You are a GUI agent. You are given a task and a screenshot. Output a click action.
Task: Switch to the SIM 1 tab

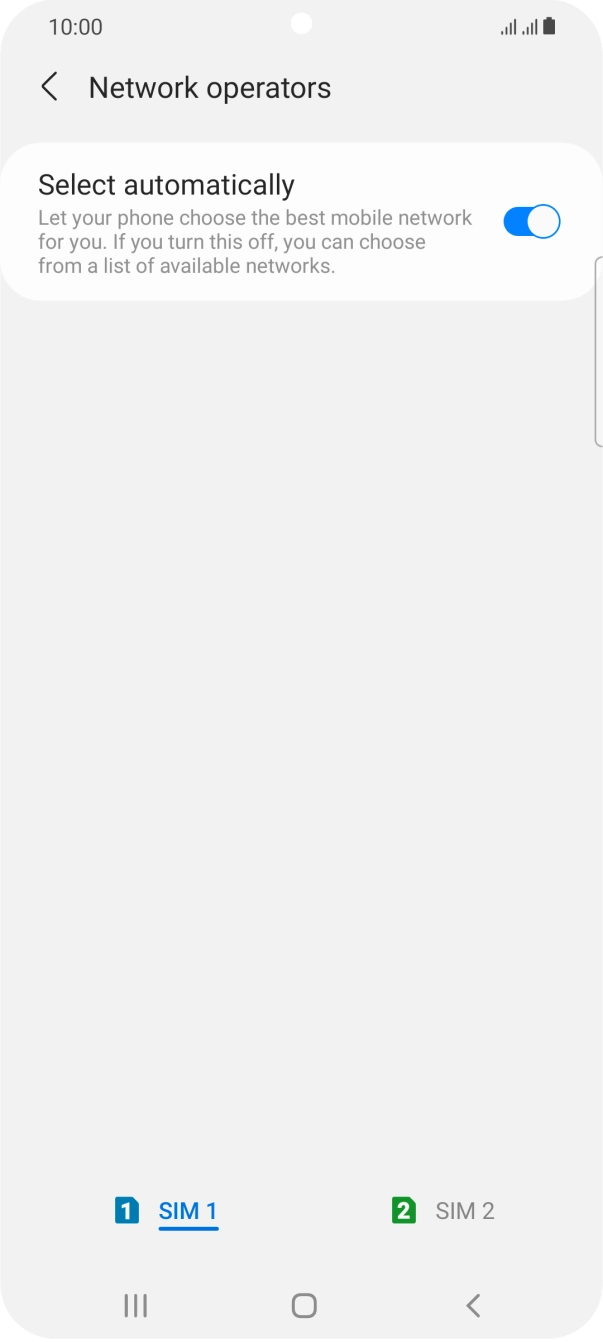[x=167, y=1211]
